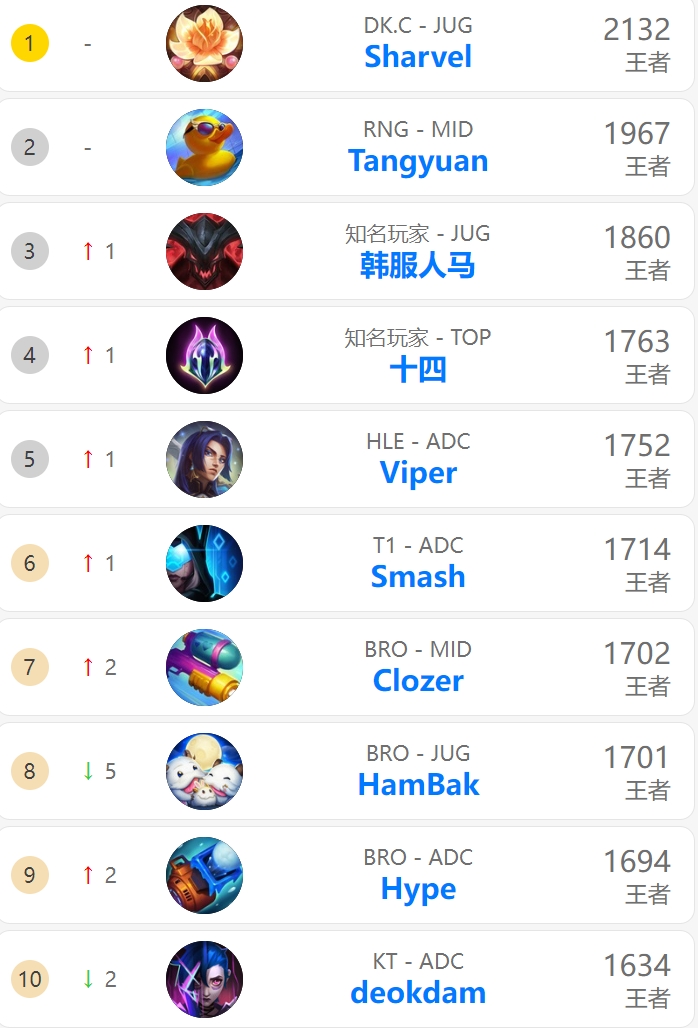
Task: View 韩服人马 player details
Action: pyautogui.click(x=418, y=265)
